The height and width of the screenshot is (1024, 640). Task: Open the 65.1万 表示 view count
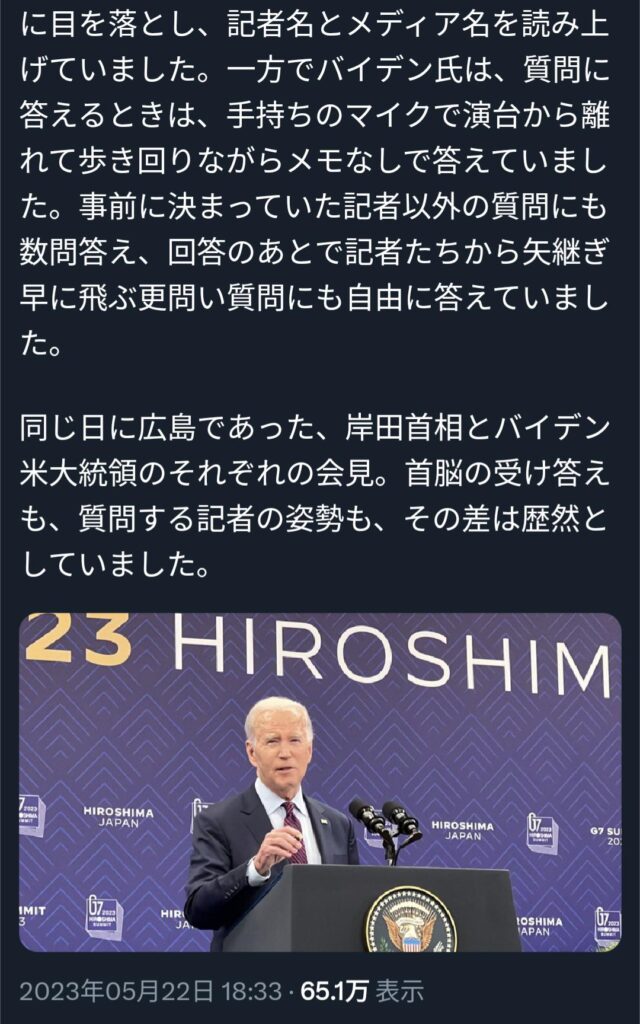[363, 991]
